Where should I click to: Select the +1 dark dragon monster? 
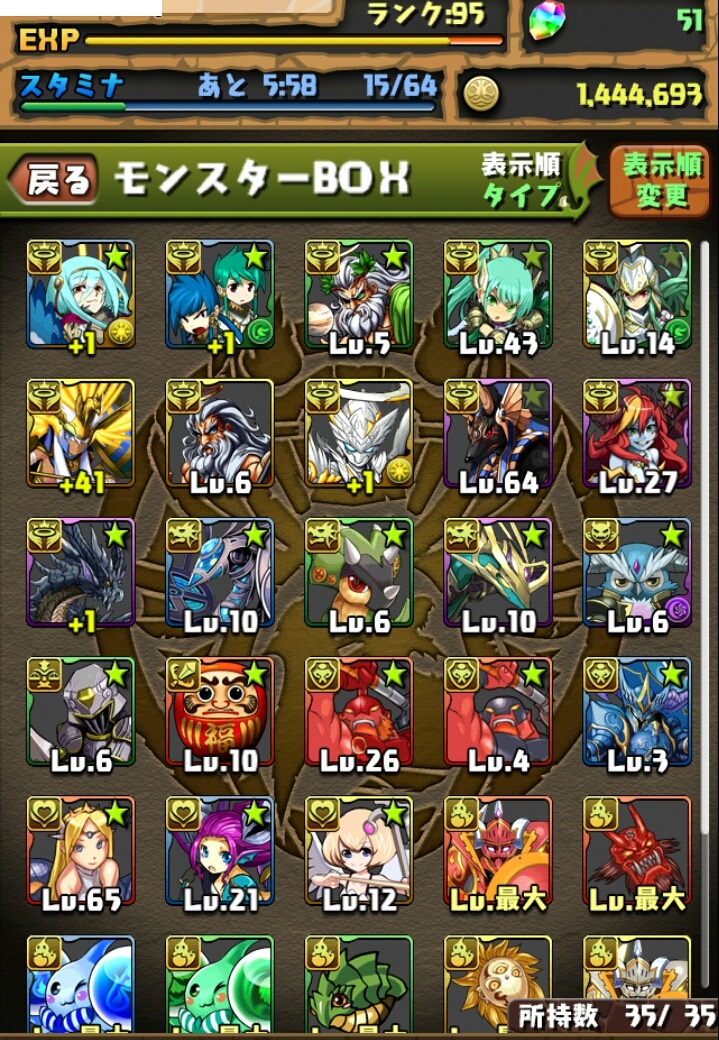pos(81,573)
